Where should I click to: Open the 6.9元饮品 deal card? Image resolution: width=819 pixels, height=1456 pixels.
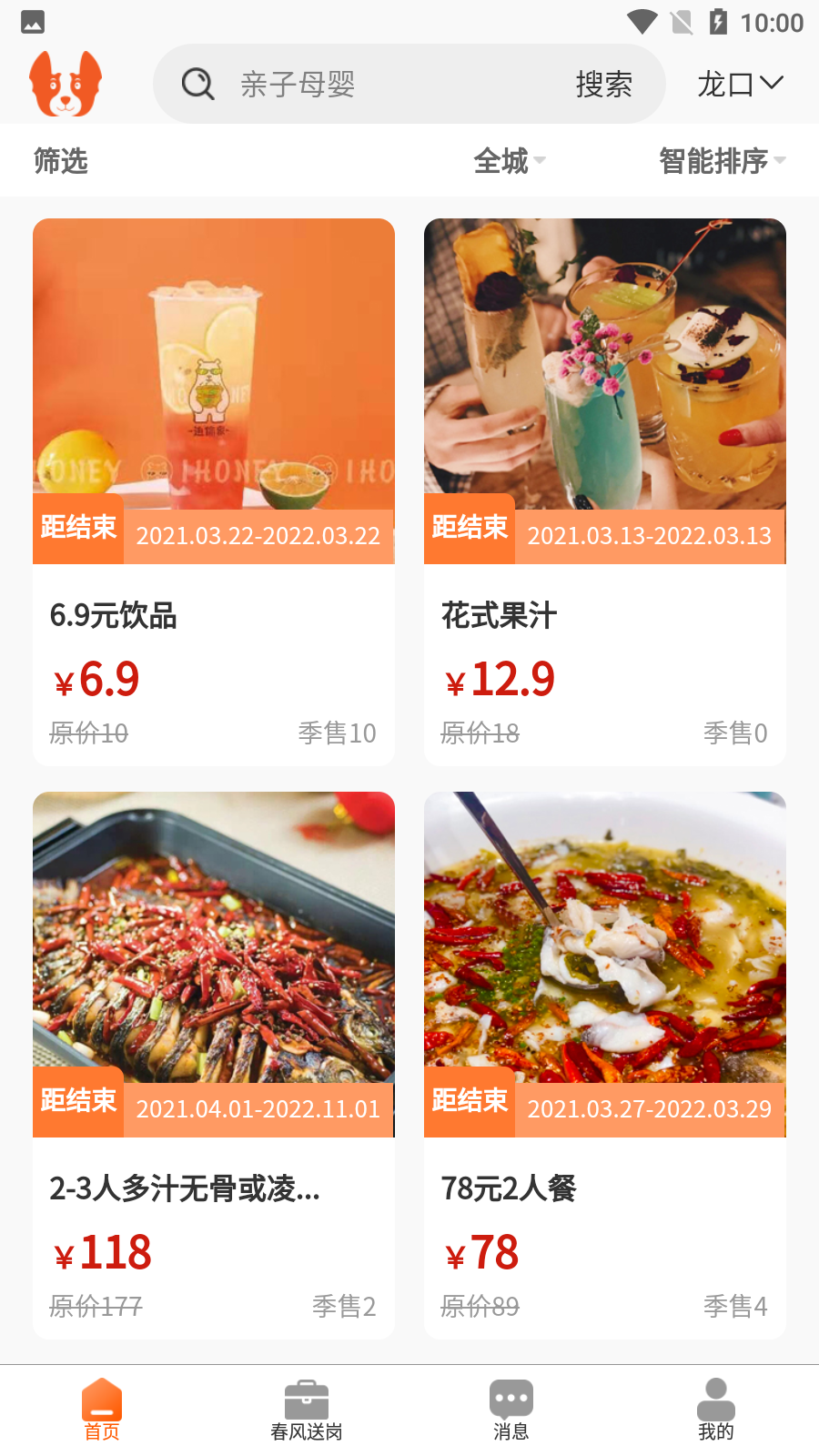214,491
